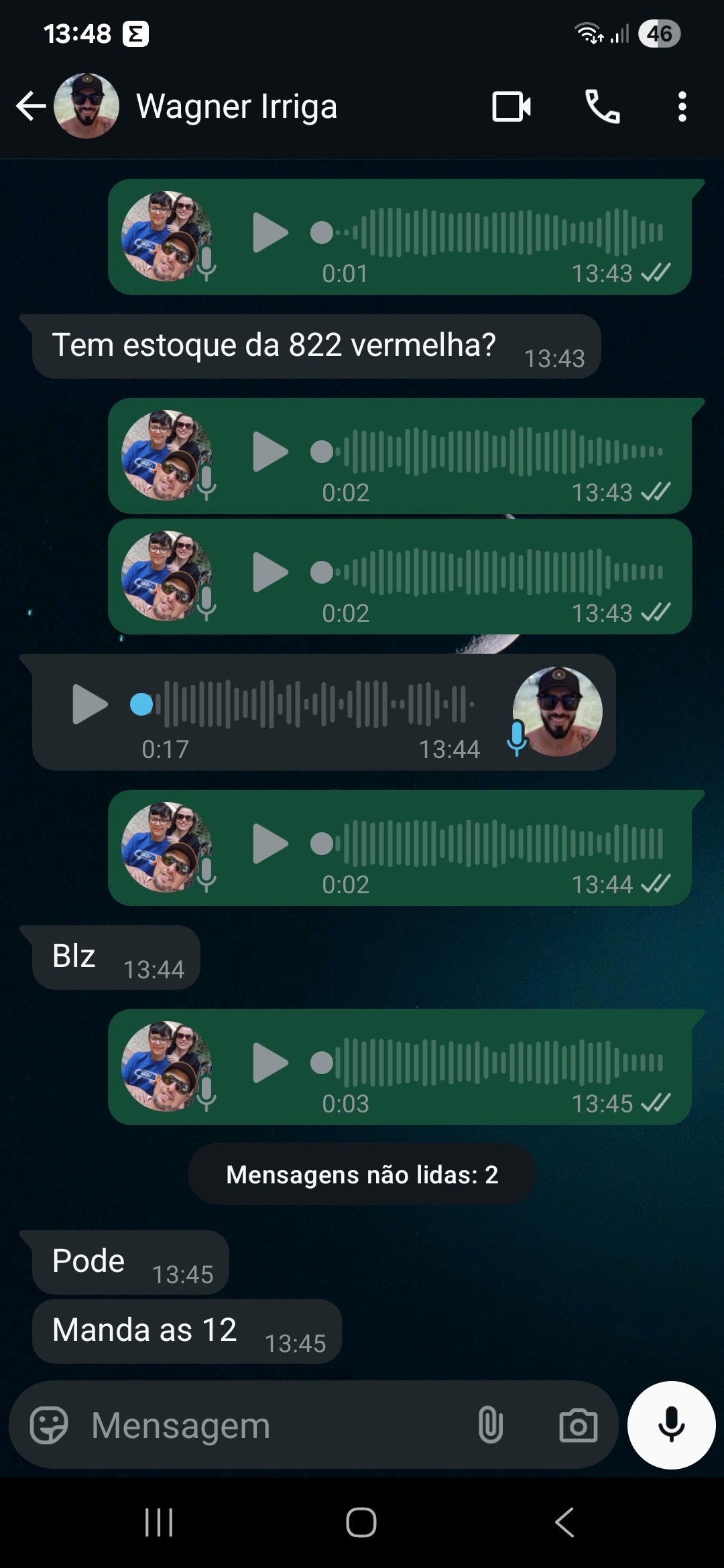This screenshot has height=1568, width=724.
Task: Go to the system home screen
Action: click(x=361, y=1522)
